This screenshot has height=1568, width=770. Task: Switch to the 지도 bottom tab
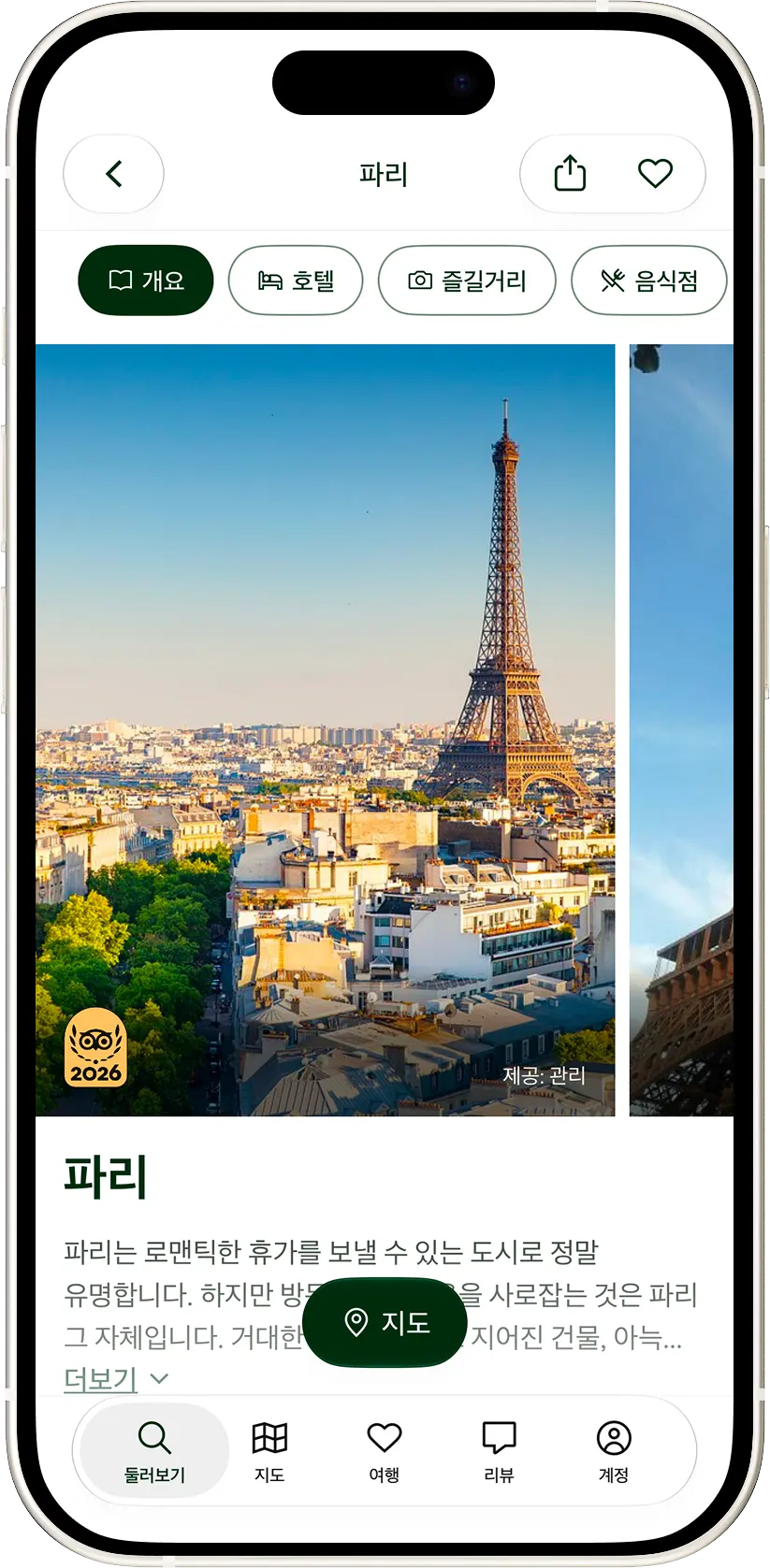point(269,1451)
